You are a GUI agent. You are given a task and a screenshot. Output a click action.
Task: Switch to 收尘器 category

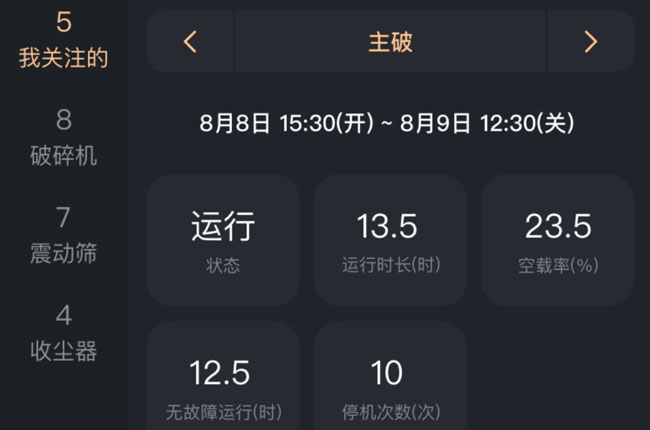coord(63,333)
